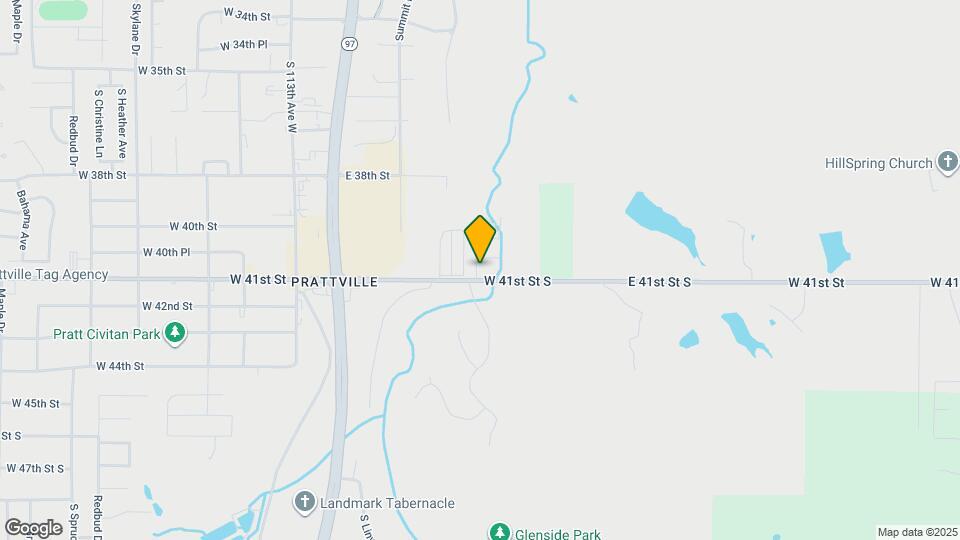The height and width of the screenshot is (540, 960).
Task: Open the Google logo link
Action: (x=33, y=526)
